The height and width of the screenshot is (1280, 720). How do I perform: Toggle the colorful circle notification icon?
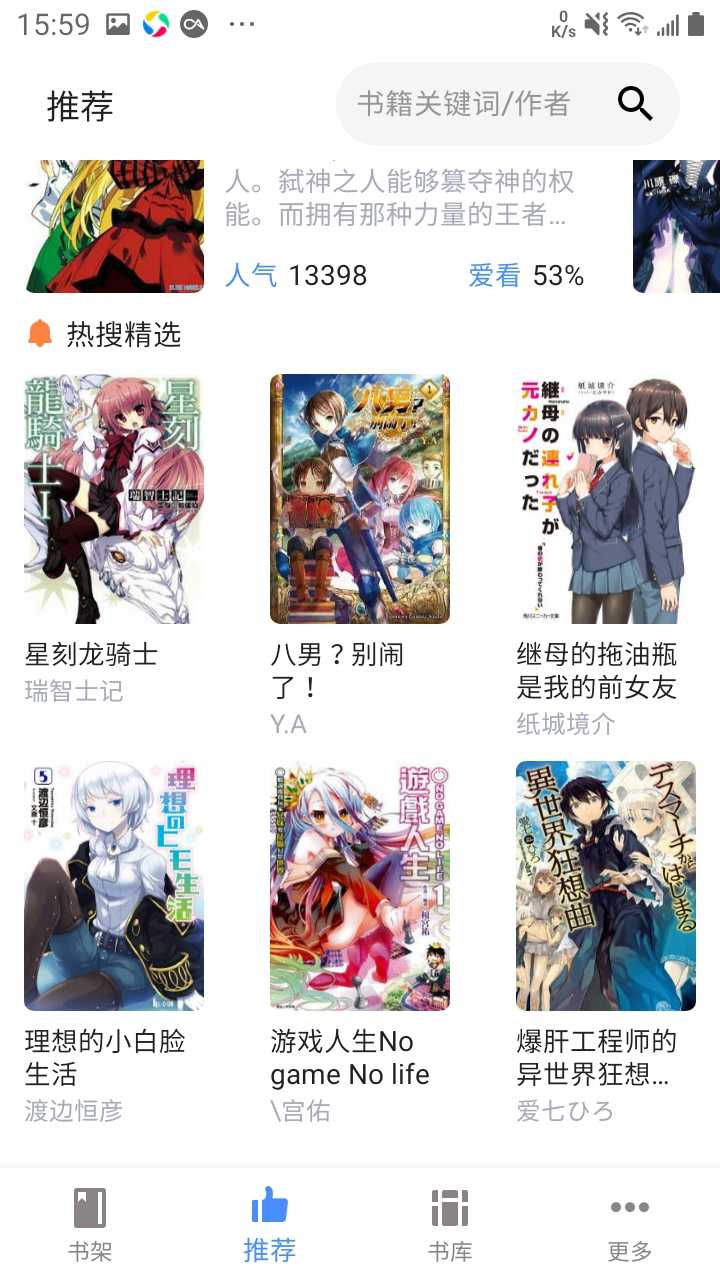pos(157,22)
